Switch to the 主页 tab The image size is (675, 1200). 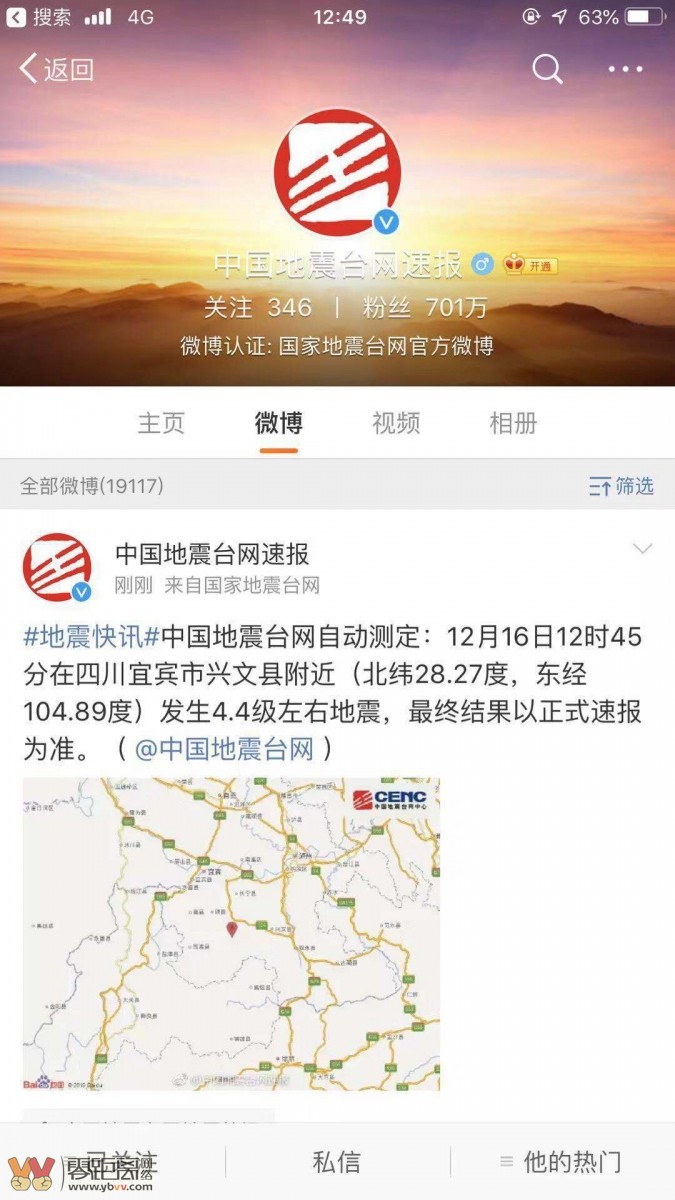pos(161,423)
